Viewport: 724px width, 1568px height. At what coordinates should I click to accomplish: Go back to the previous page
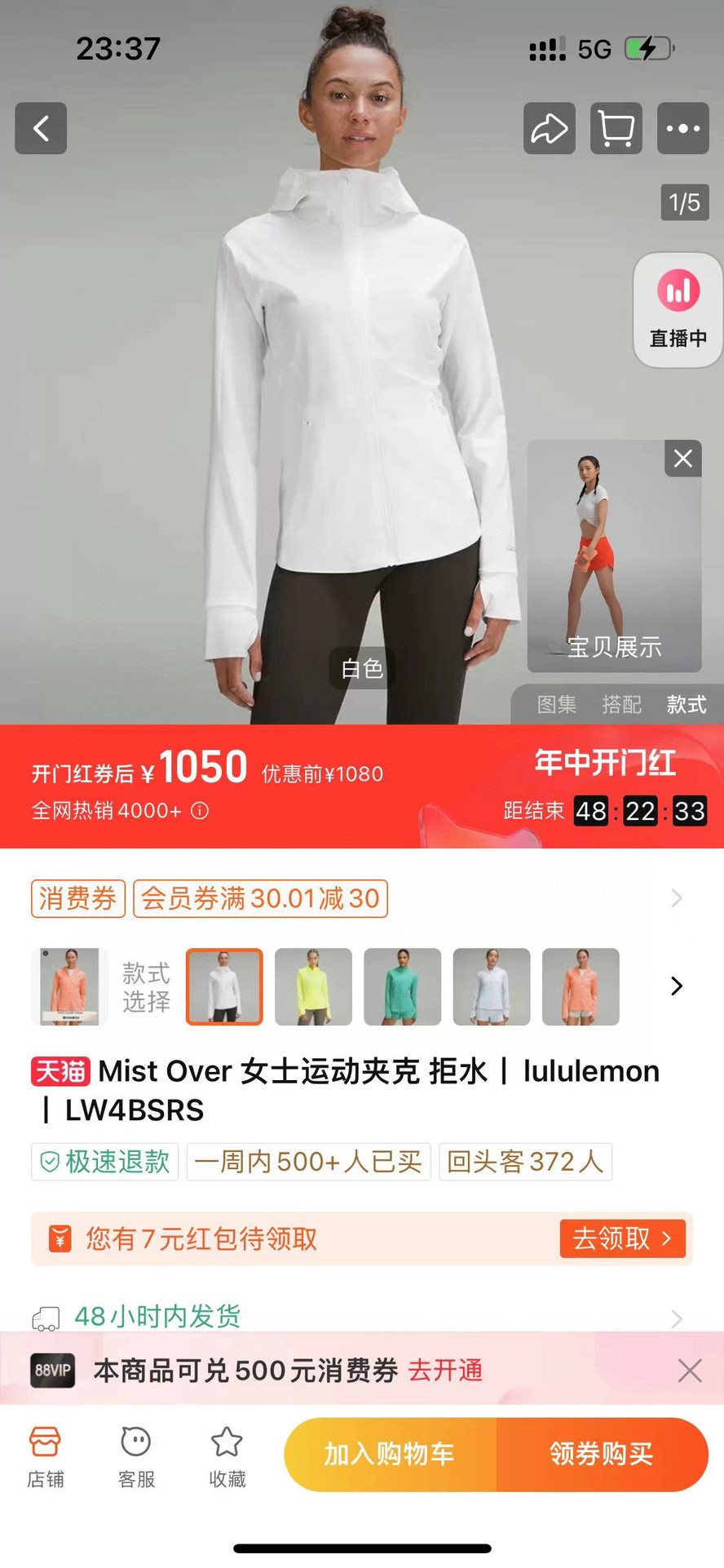point(41,128)
